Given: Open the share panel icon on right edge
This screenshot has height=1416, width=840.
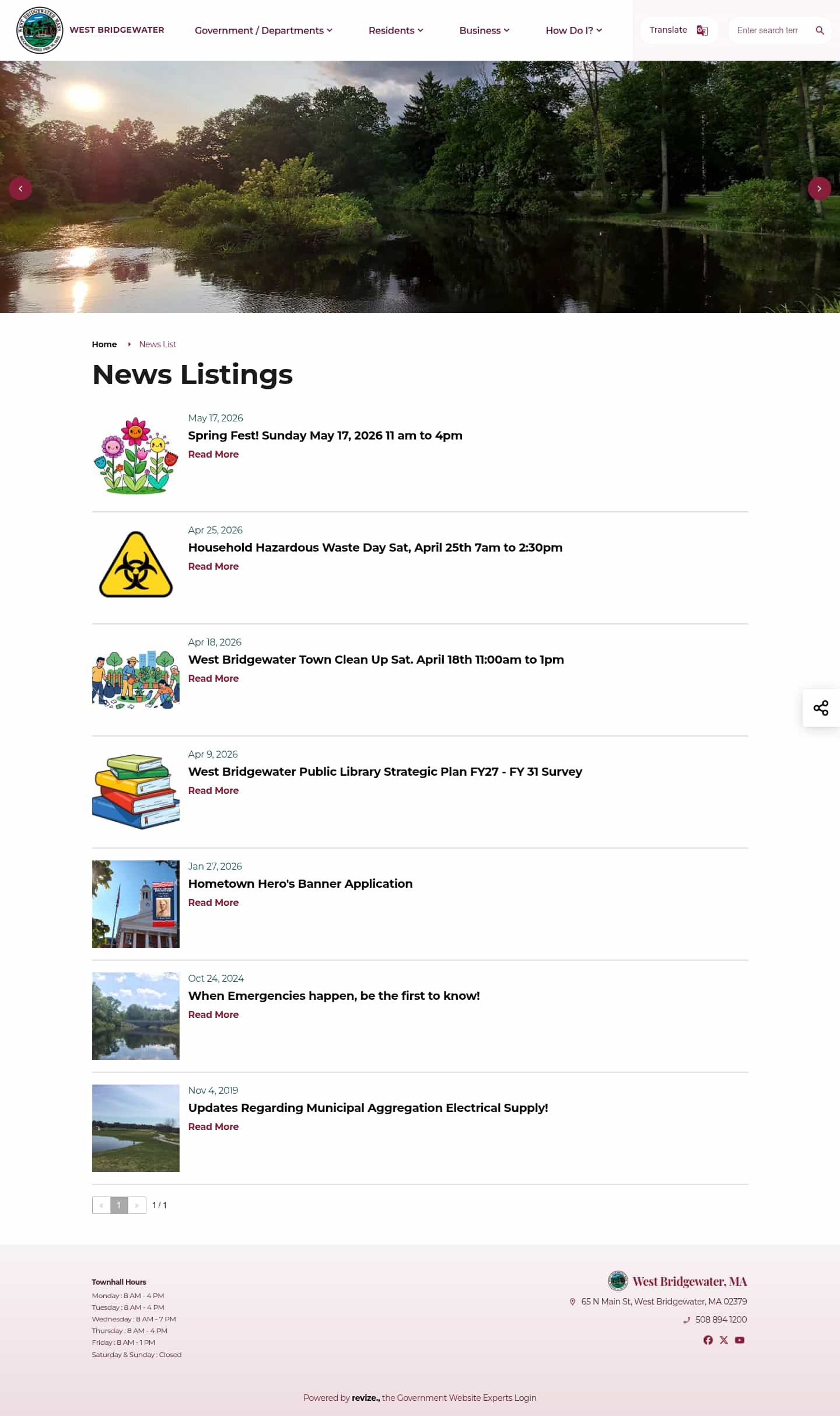Looking at the screenshot, I should click(821, 708).
